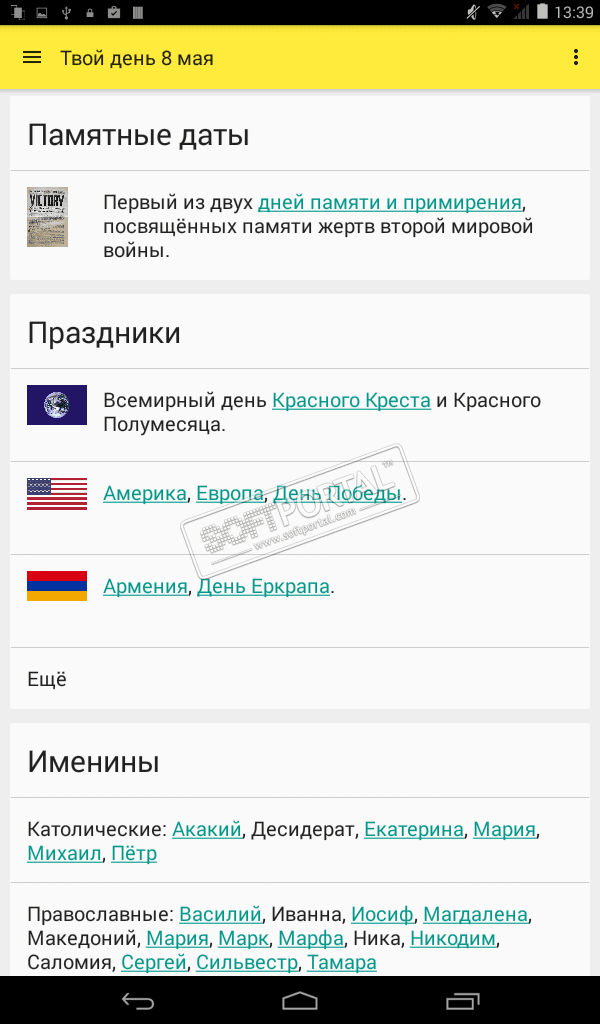
Task: Open the name «Сильвестр»
Action: tap(247, 964)
